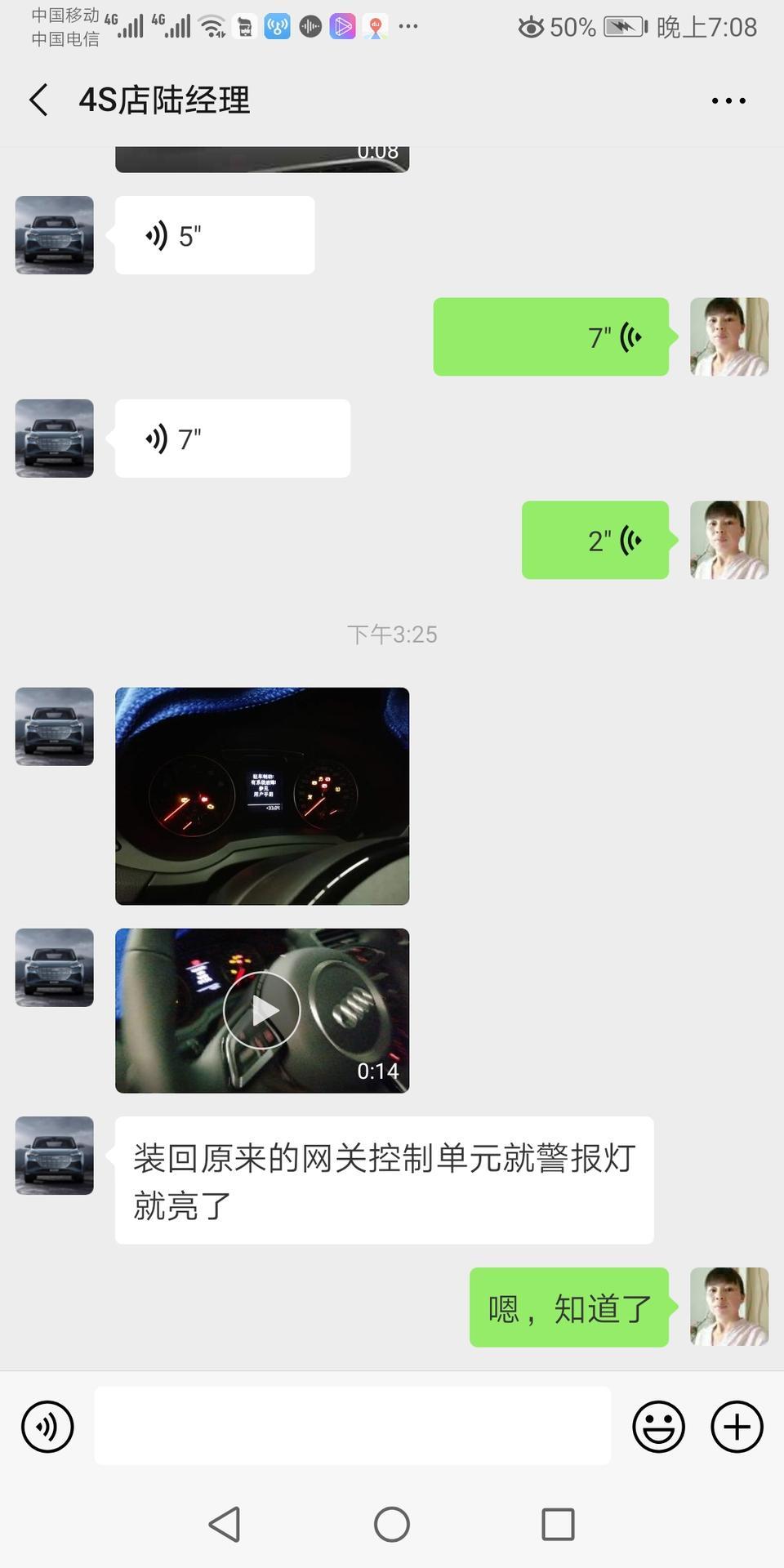Tap the system home button

tap(392, 1524)
